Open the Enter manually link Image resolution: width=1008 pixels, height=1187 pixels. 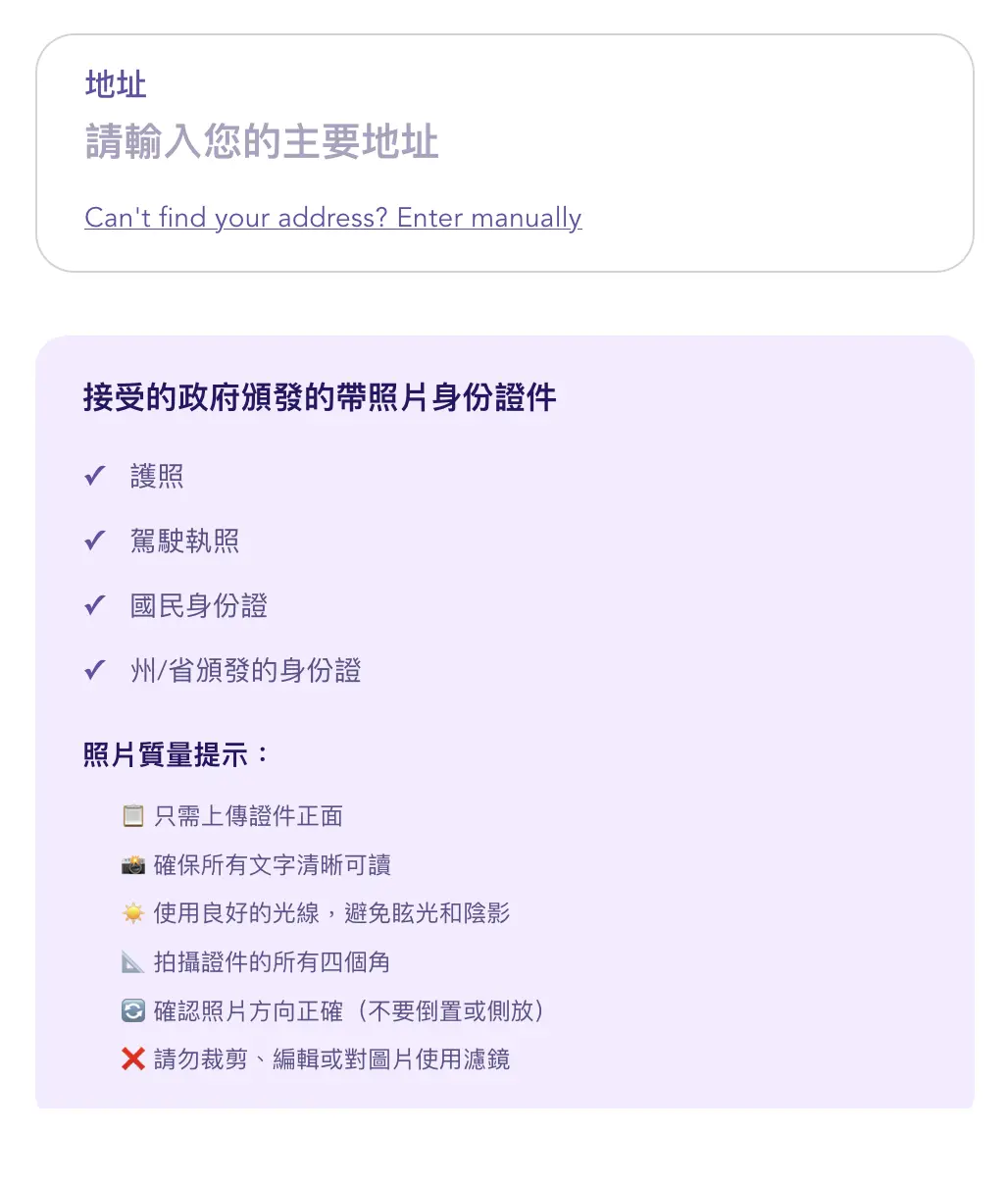pos(488,218)
